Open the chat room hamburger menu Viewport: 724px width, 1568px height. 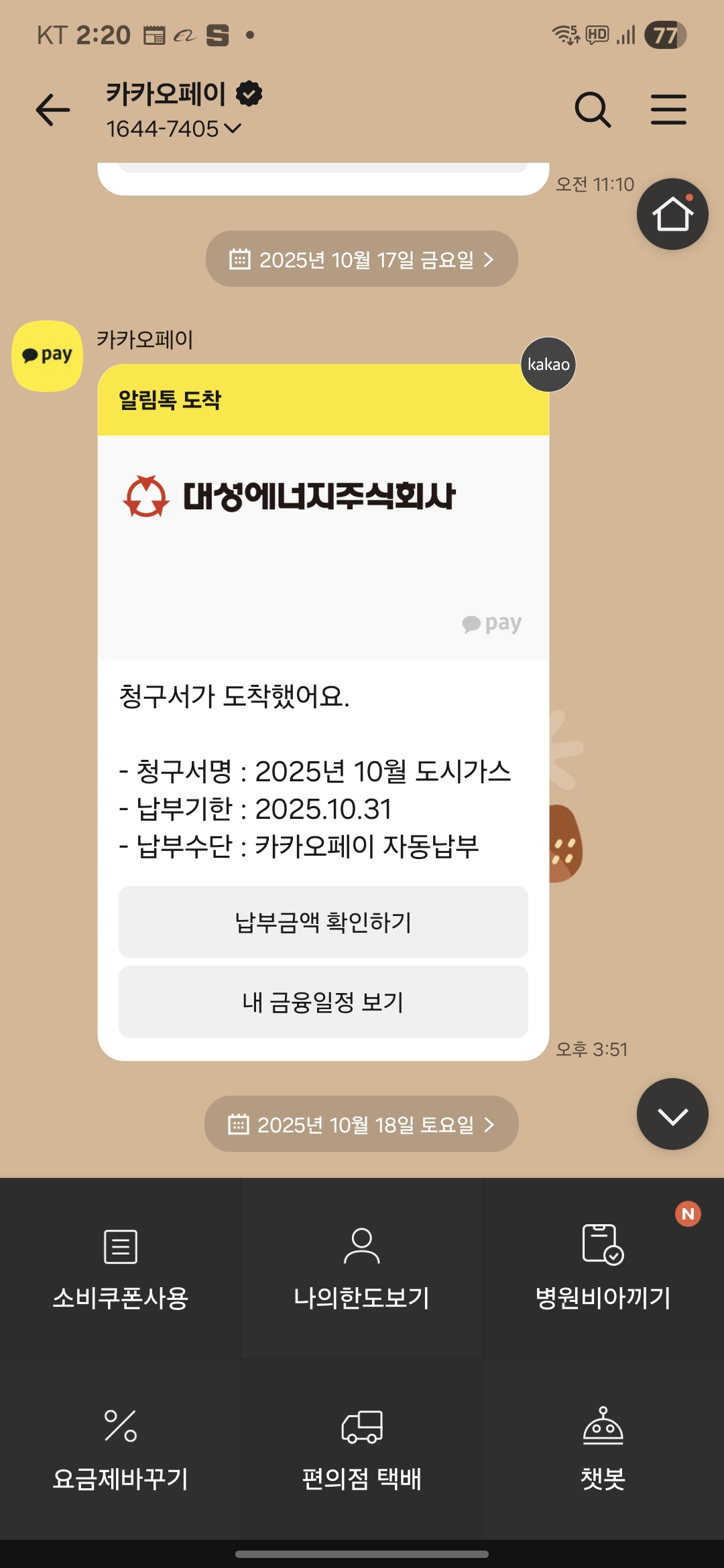tap(668, 110)
